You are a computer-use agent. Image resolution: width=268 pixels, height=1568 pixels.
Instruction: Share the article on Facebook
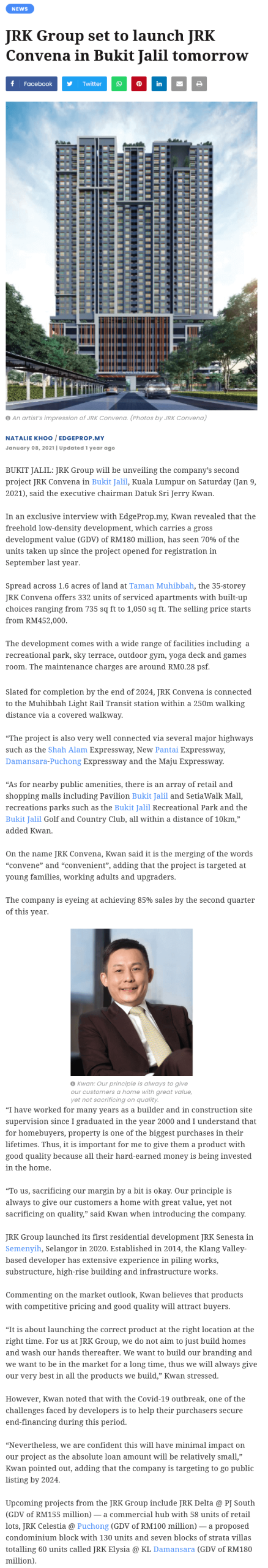[x=31, y=84]
